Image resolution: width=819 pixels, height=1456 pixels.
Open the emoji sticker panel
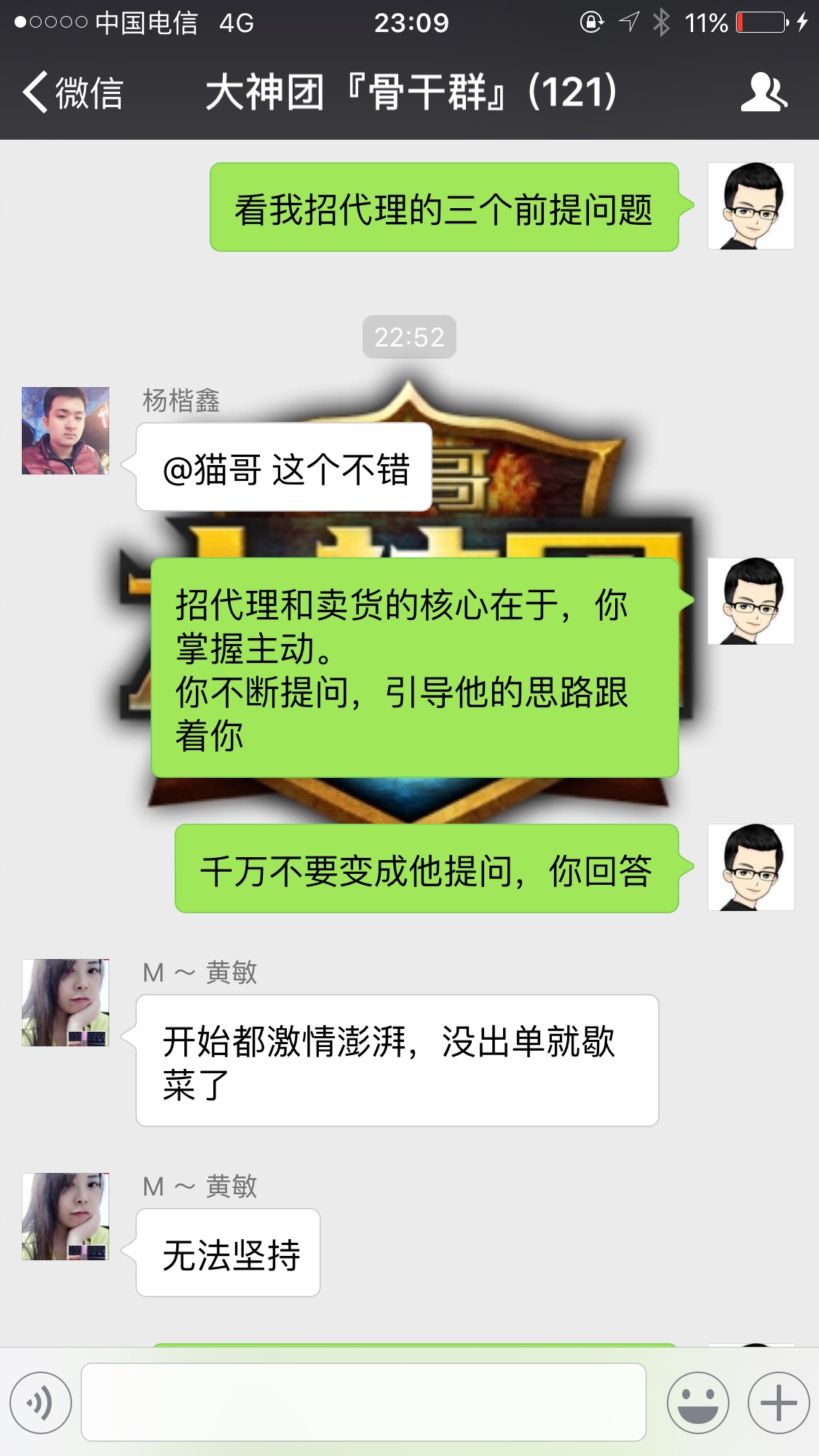[x=697, y=1402]
